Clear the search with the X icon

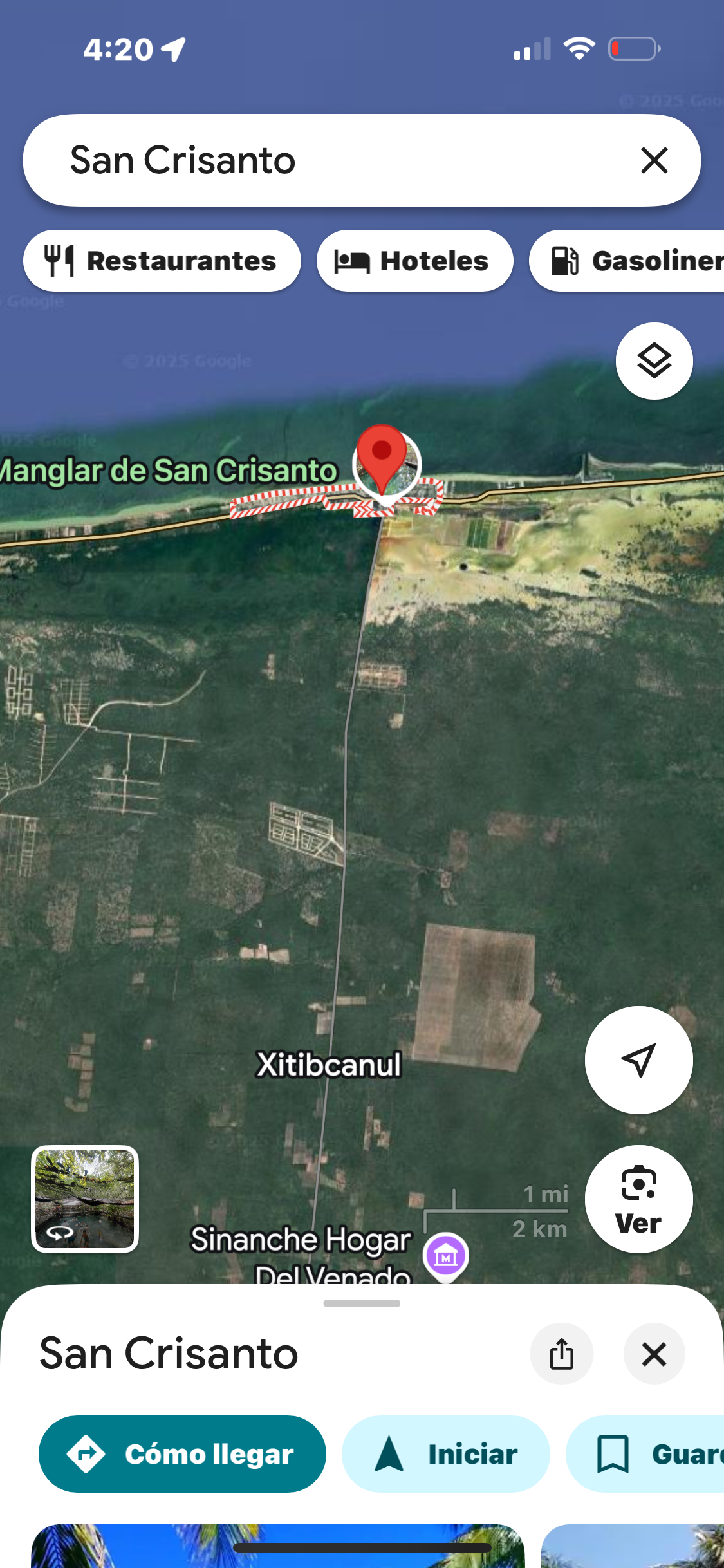click(x=654, y=160)
